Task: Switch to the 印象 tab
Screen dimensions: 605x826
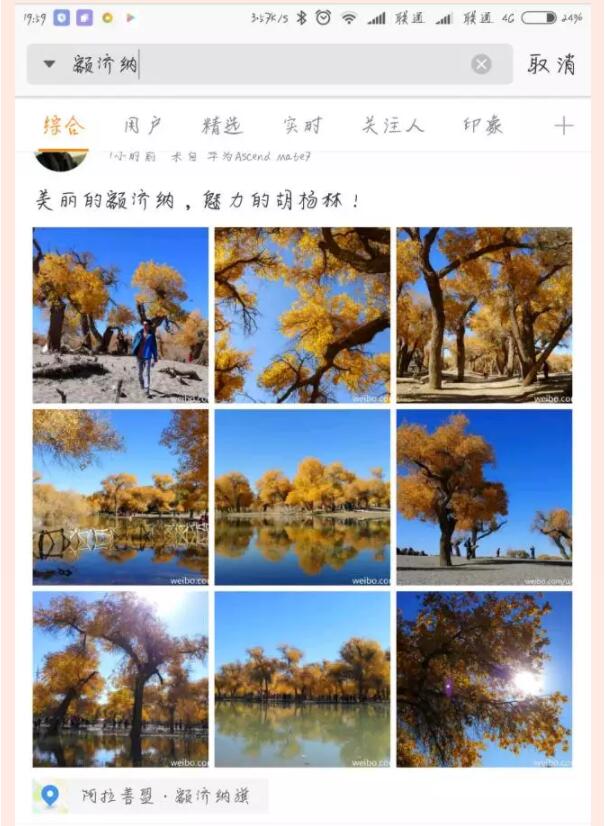Action: [483, 126]
